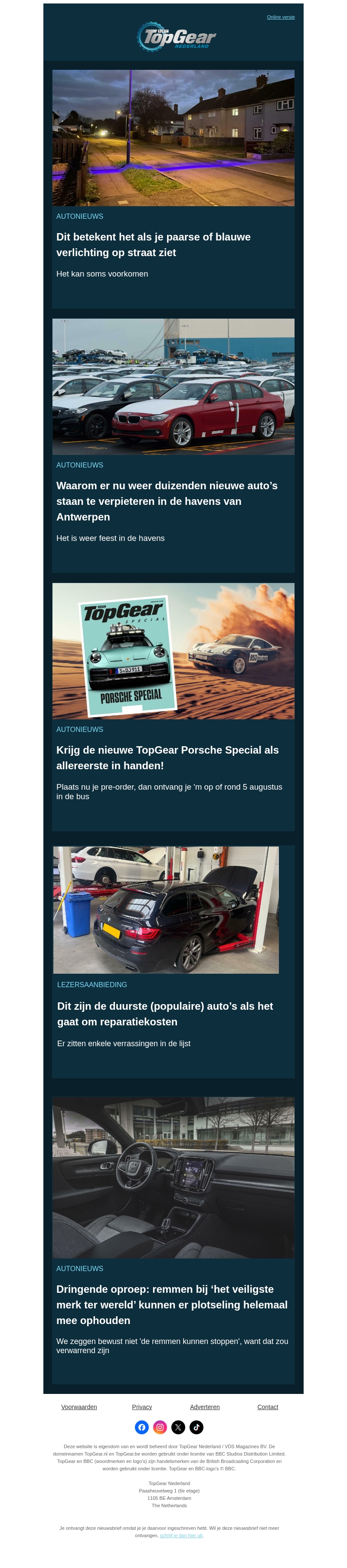The height and width of the screenshot is (1568, 347).
Task: Open the Adverteren link
Action: tap(205, 1407)
